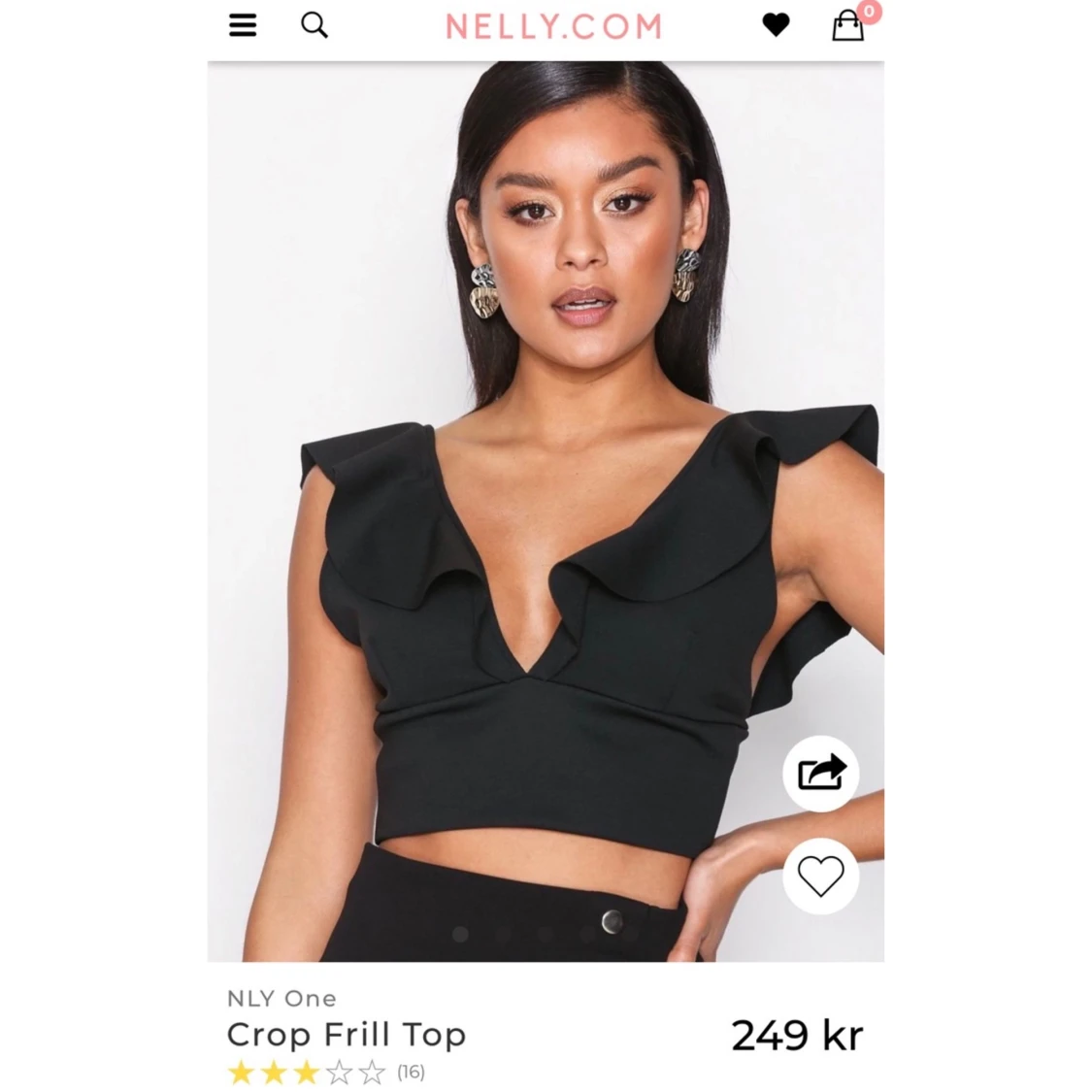This screenshot has width=1092, height=1092.
Task: Open the hamburger menu
Action: (243, 25)
